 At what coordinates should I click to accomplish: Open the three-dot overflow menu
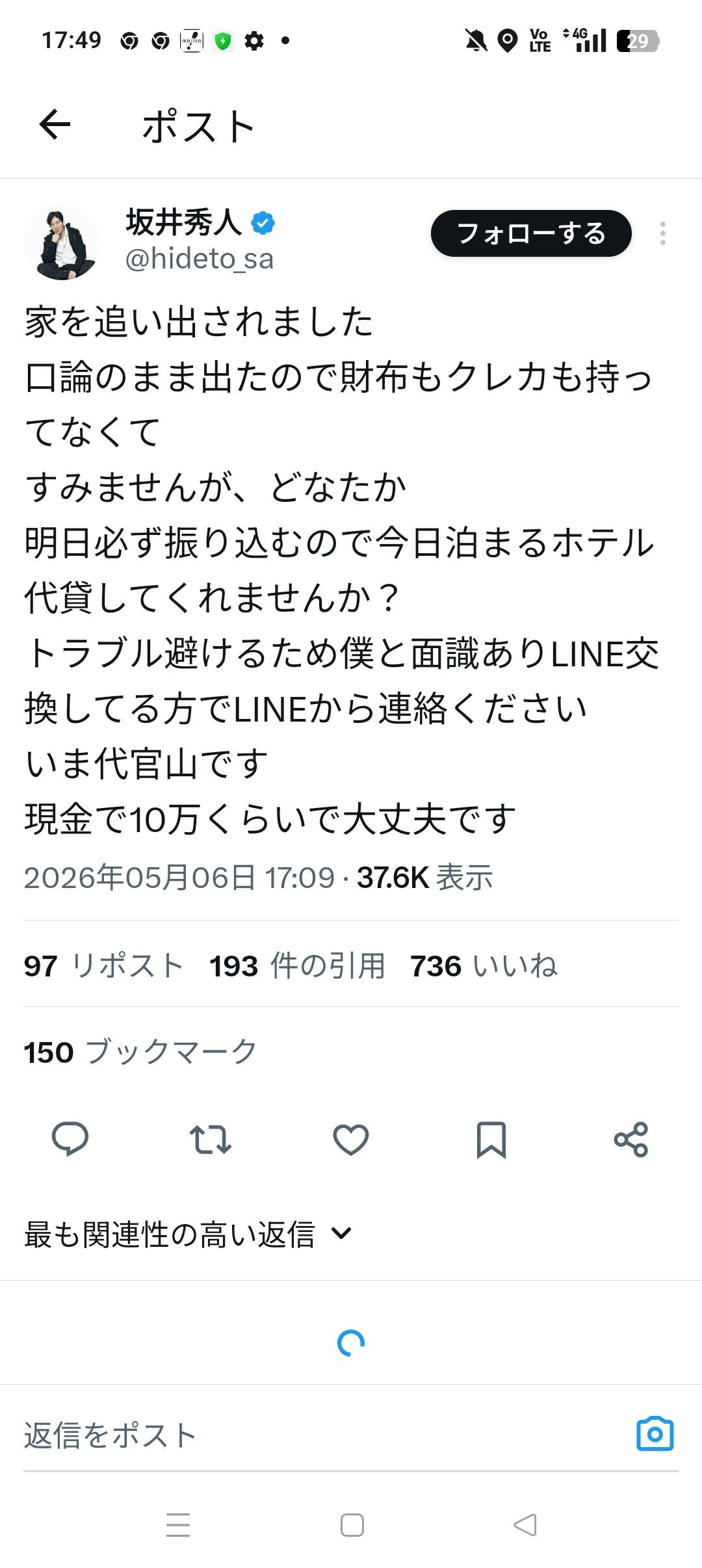(662, 233)
